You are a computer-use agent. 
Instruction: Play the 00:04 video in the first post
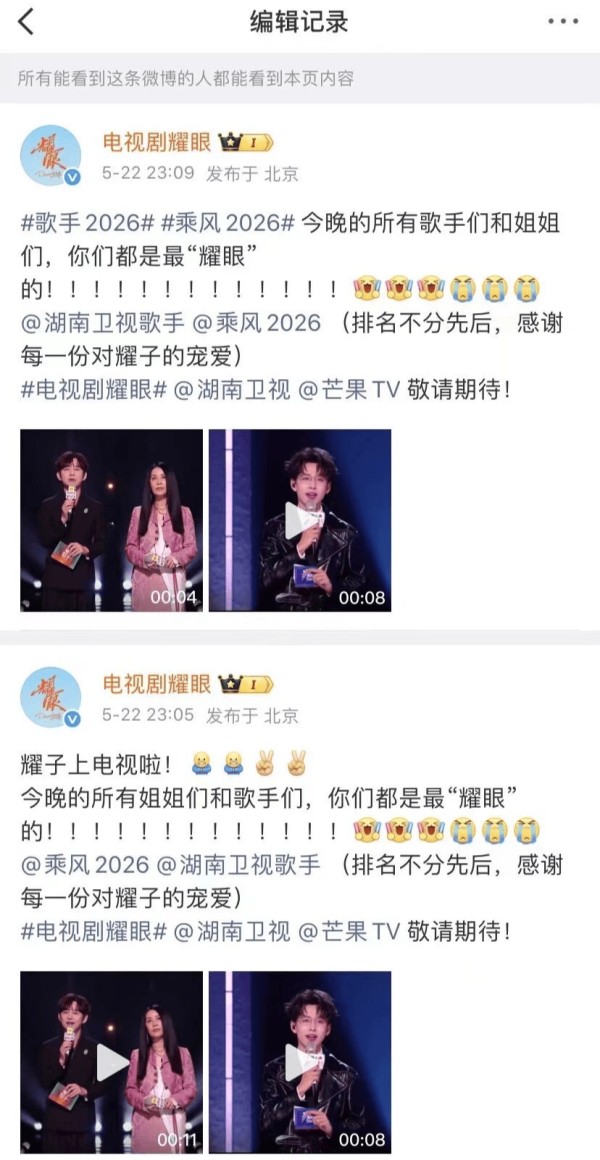click(111, 520)
